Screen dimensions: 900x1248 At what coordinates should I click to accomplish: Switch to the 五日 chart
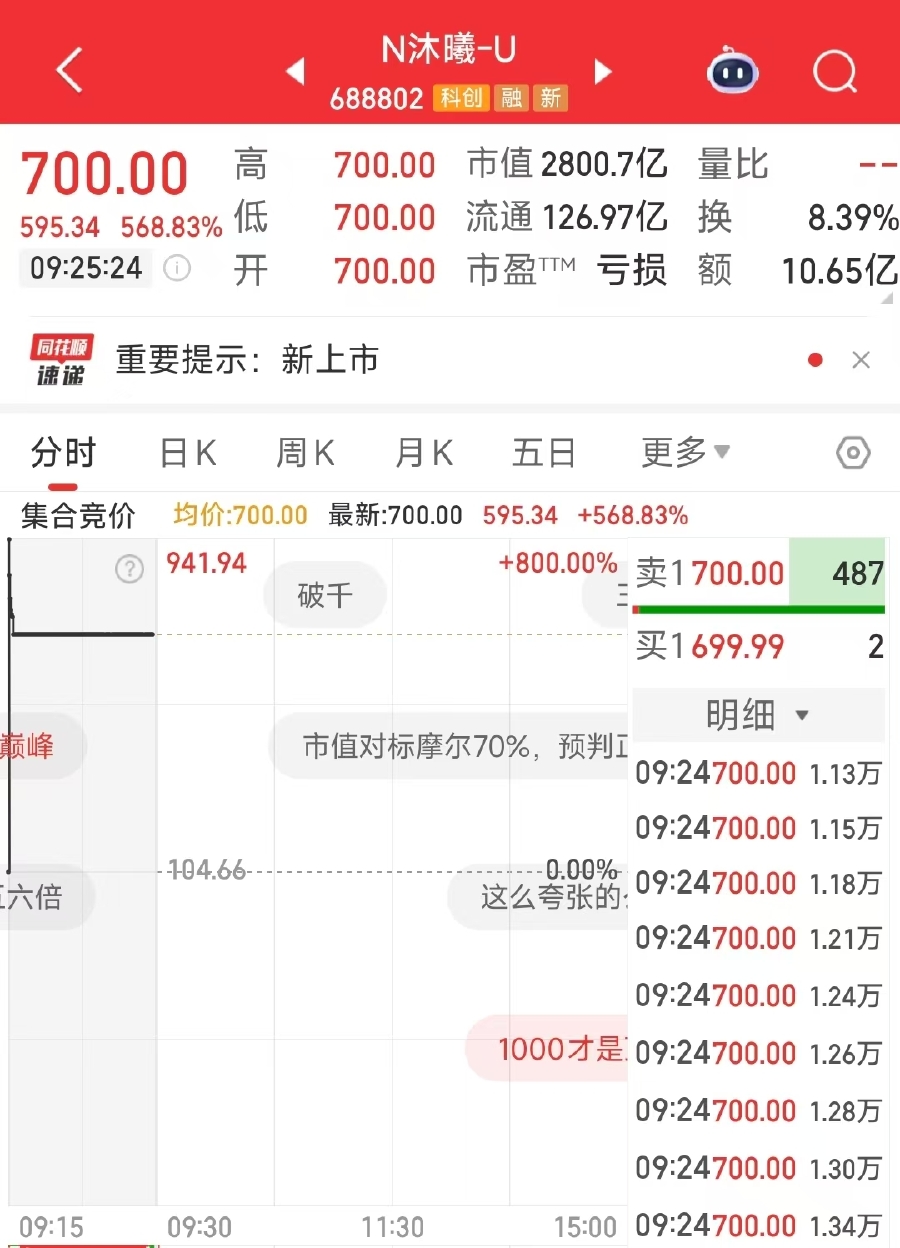[544, 454]
